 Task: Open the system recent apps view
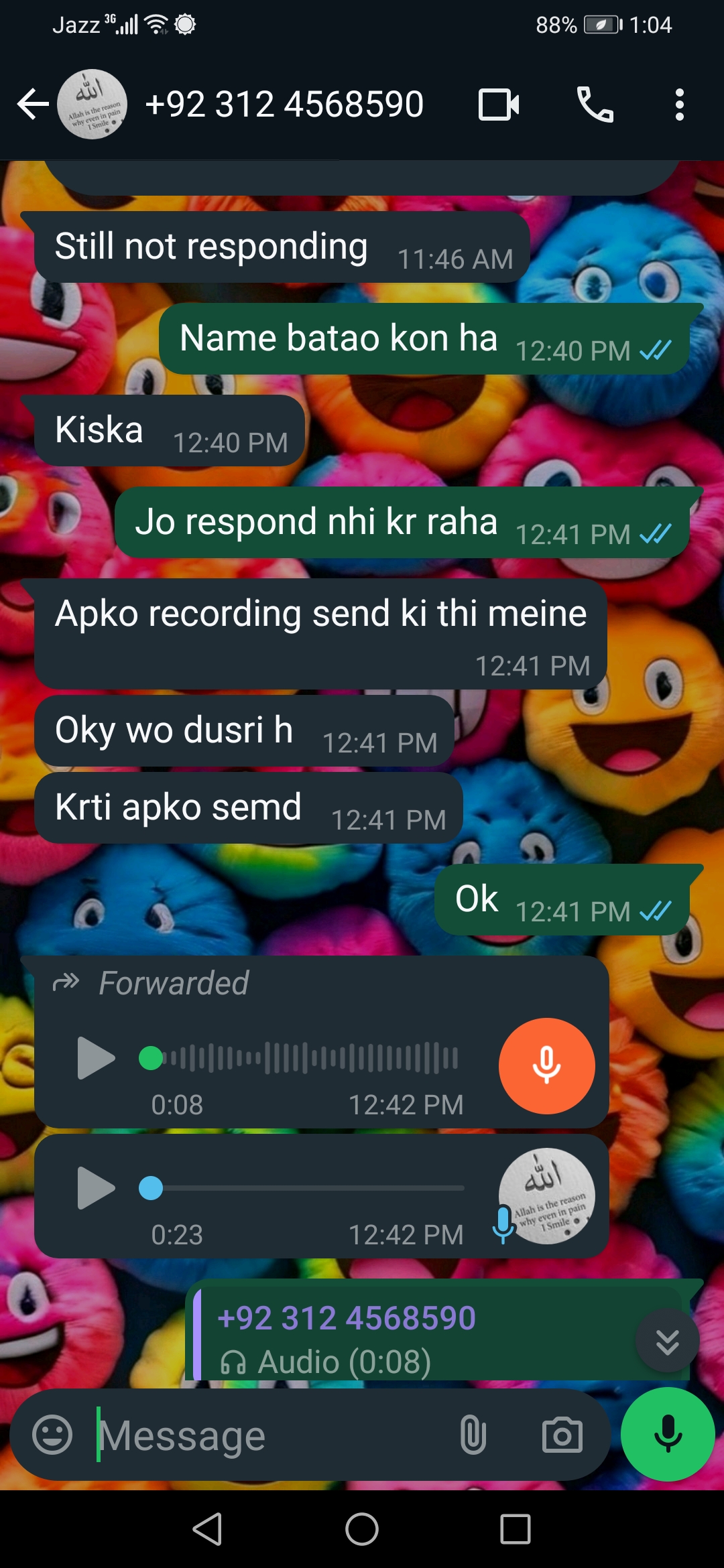coord(515,1530)
